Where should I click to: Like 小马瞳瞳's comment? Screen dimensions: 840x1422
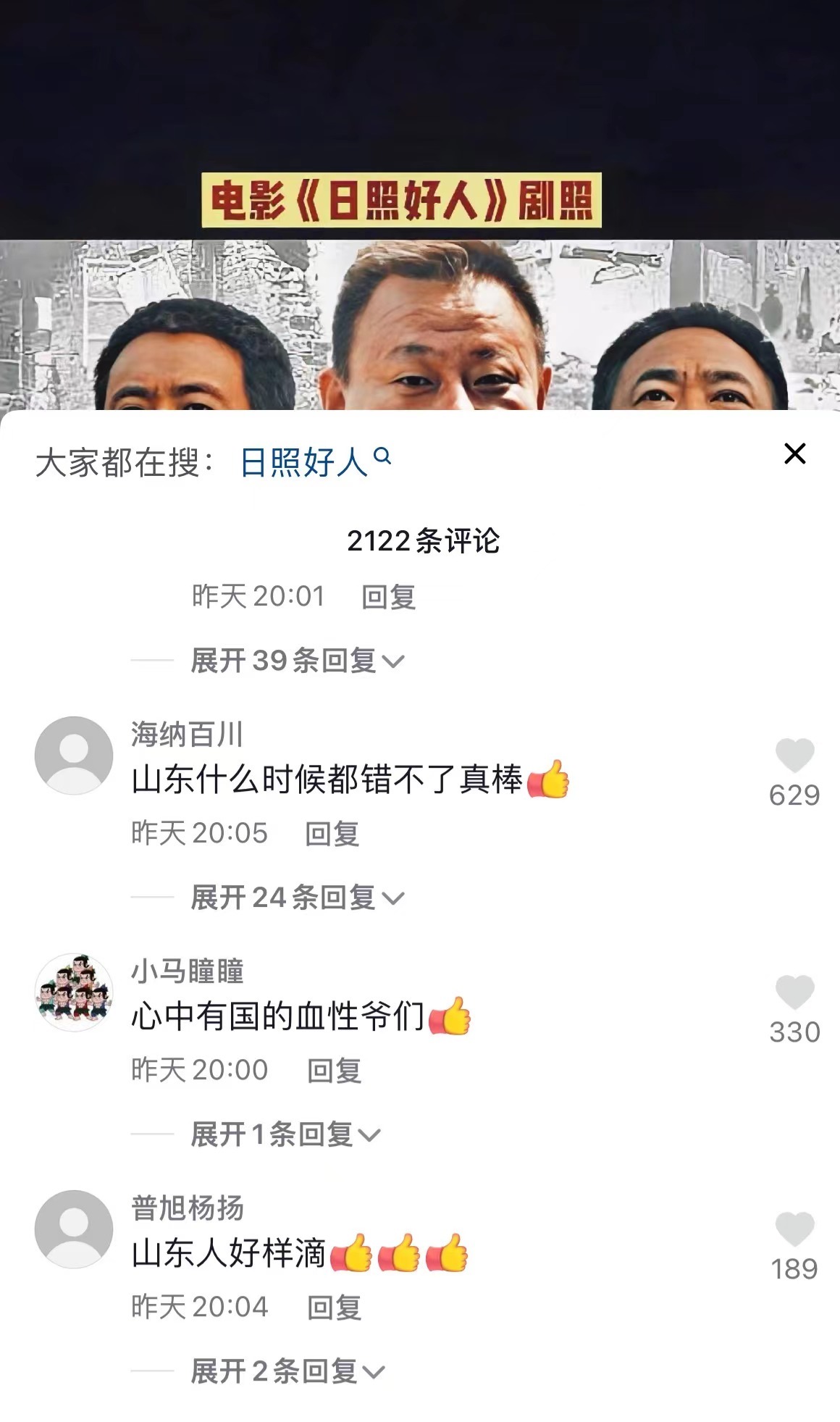pos(794,992)
